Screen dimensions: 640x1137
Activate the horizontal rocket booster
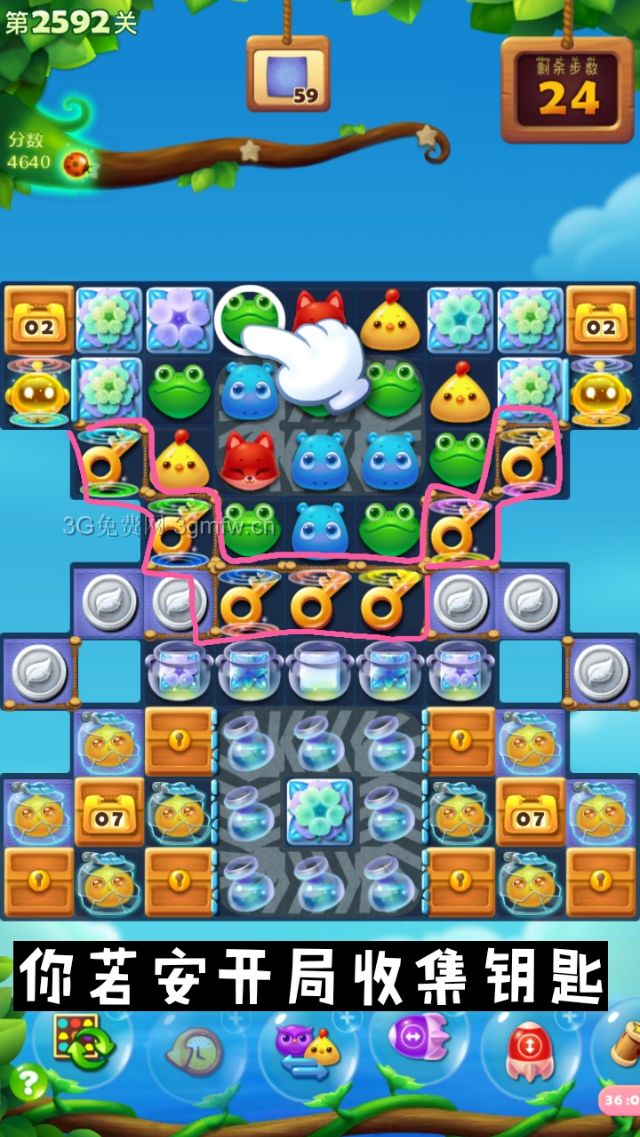[416, 1040]
